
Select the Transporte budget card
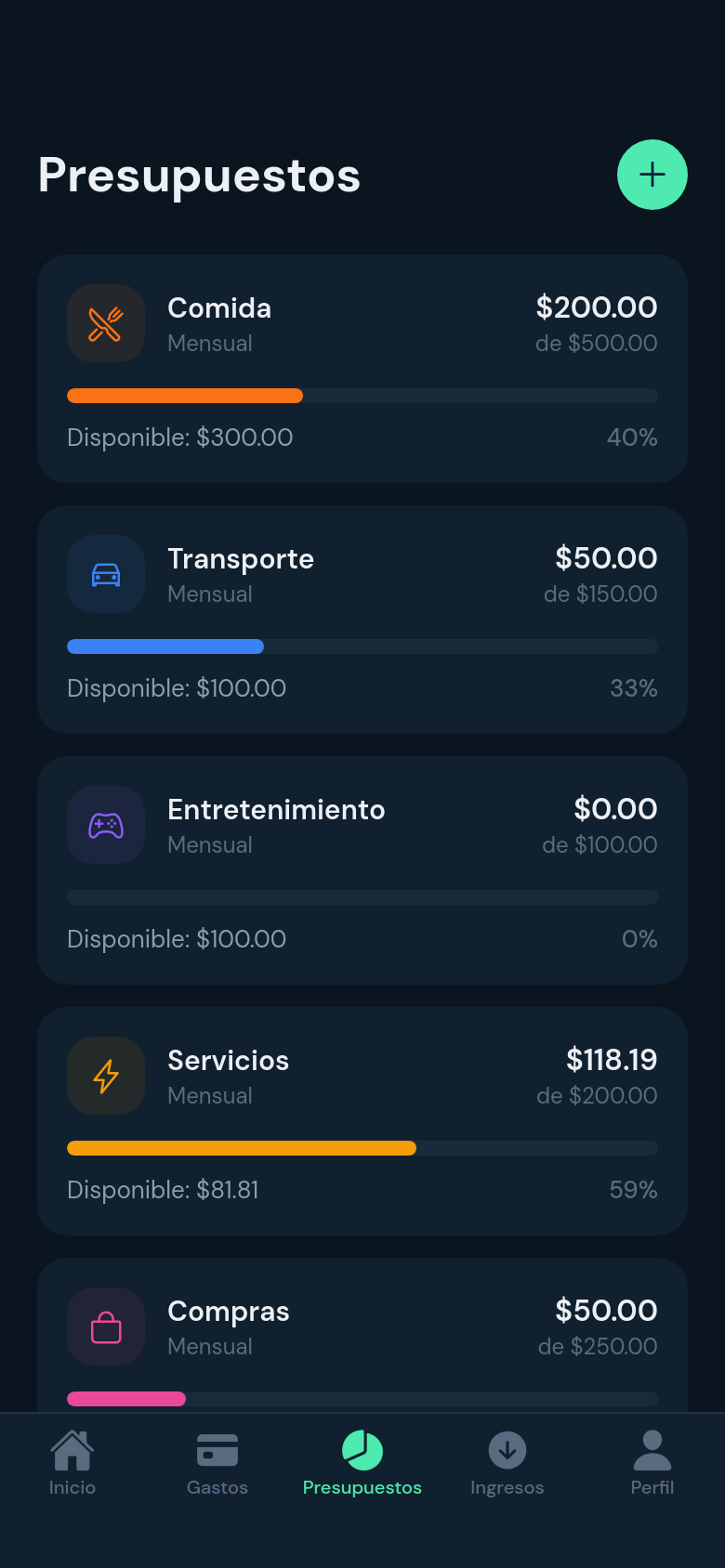pyautogui.click(x=362, y=618)
